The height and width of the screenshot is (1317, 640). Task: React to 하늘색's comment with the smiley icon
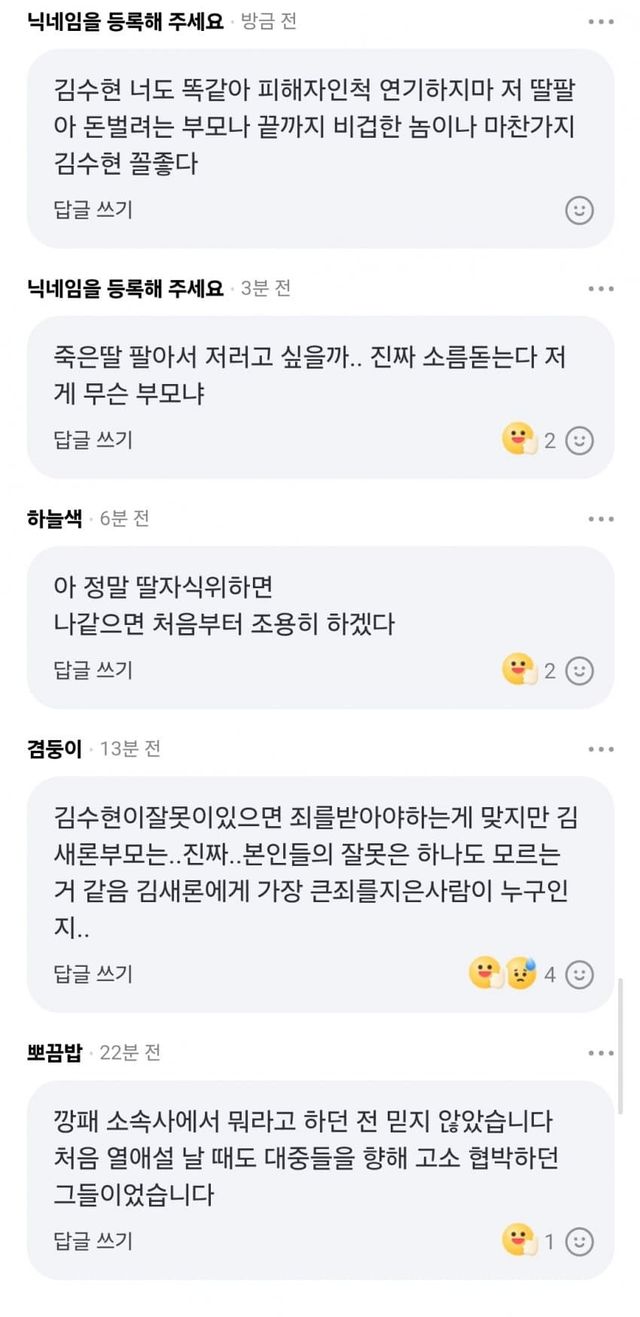(x=580, y=669)
